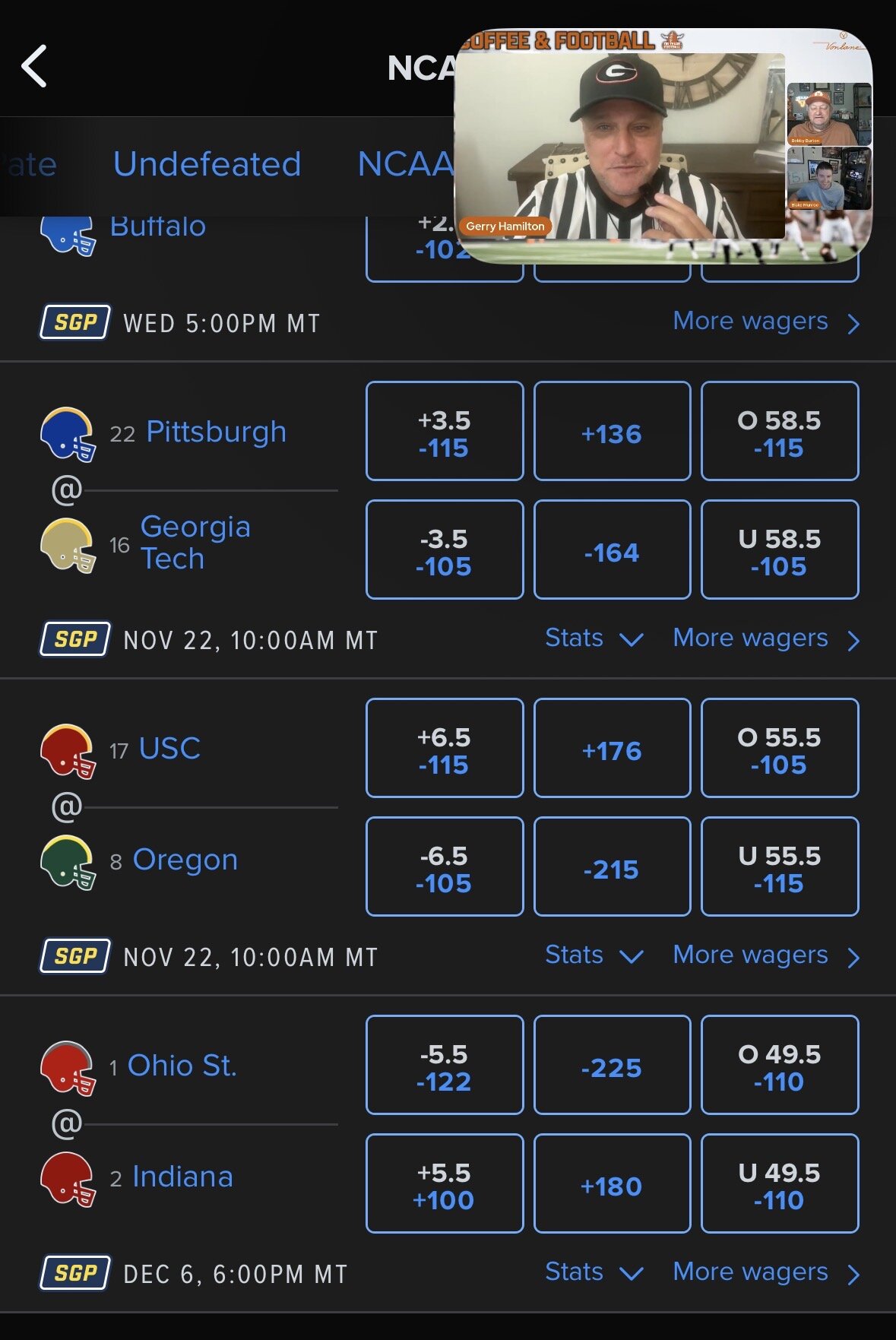Select USC +6.5 spread bet
Screen dimensions: 896x1340
[445, 749]
